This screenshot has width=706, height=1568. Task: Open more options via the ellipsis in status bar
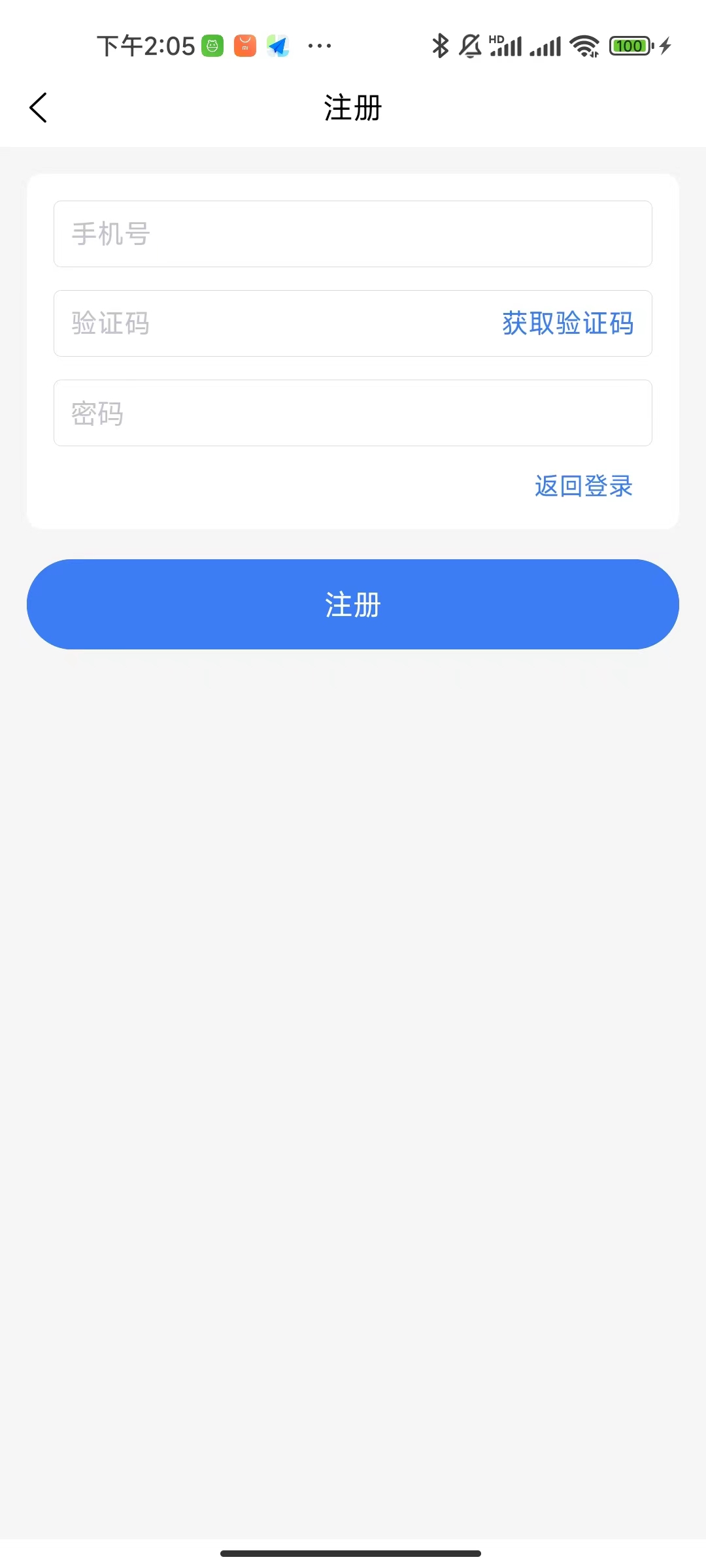[x=318, y=45]
